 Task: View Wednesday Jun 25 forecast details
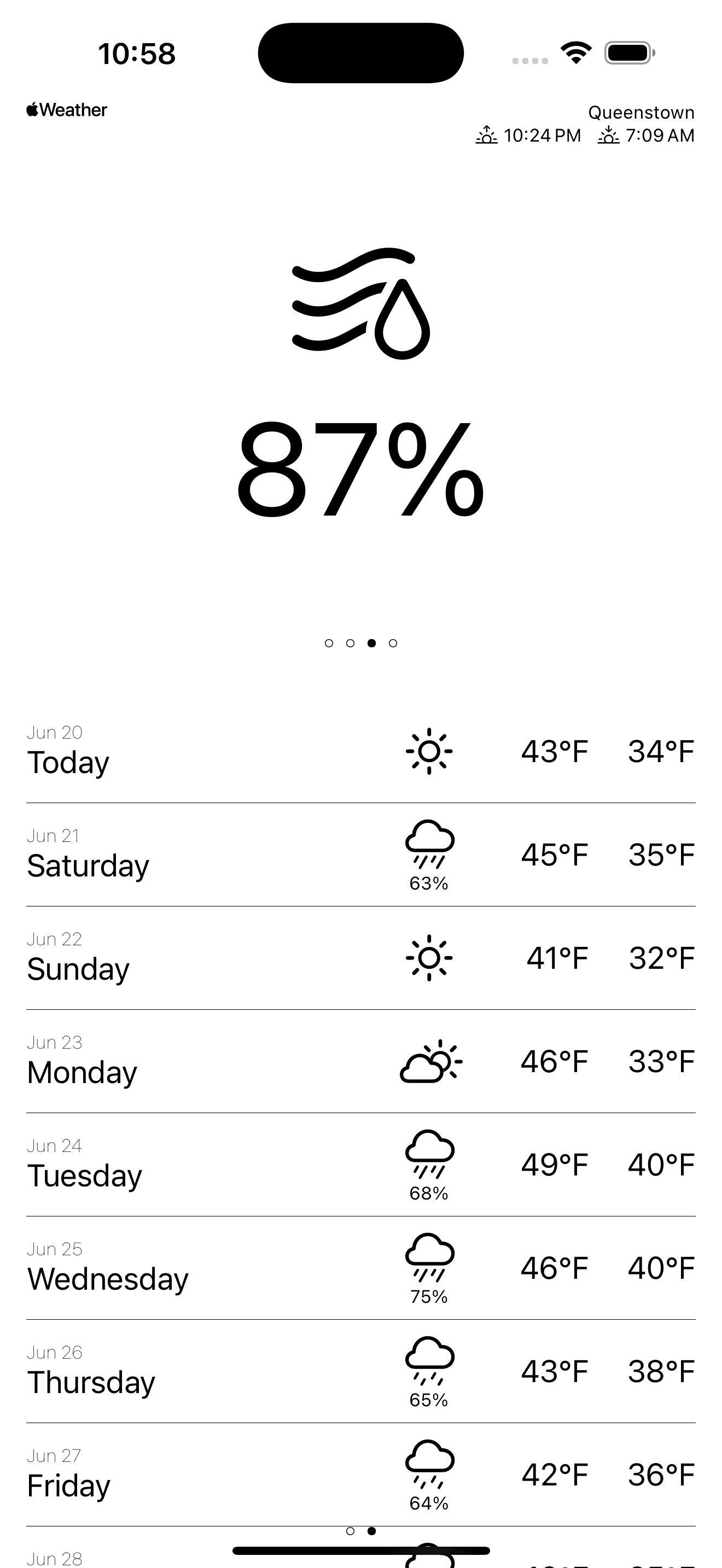[360, 1268]
